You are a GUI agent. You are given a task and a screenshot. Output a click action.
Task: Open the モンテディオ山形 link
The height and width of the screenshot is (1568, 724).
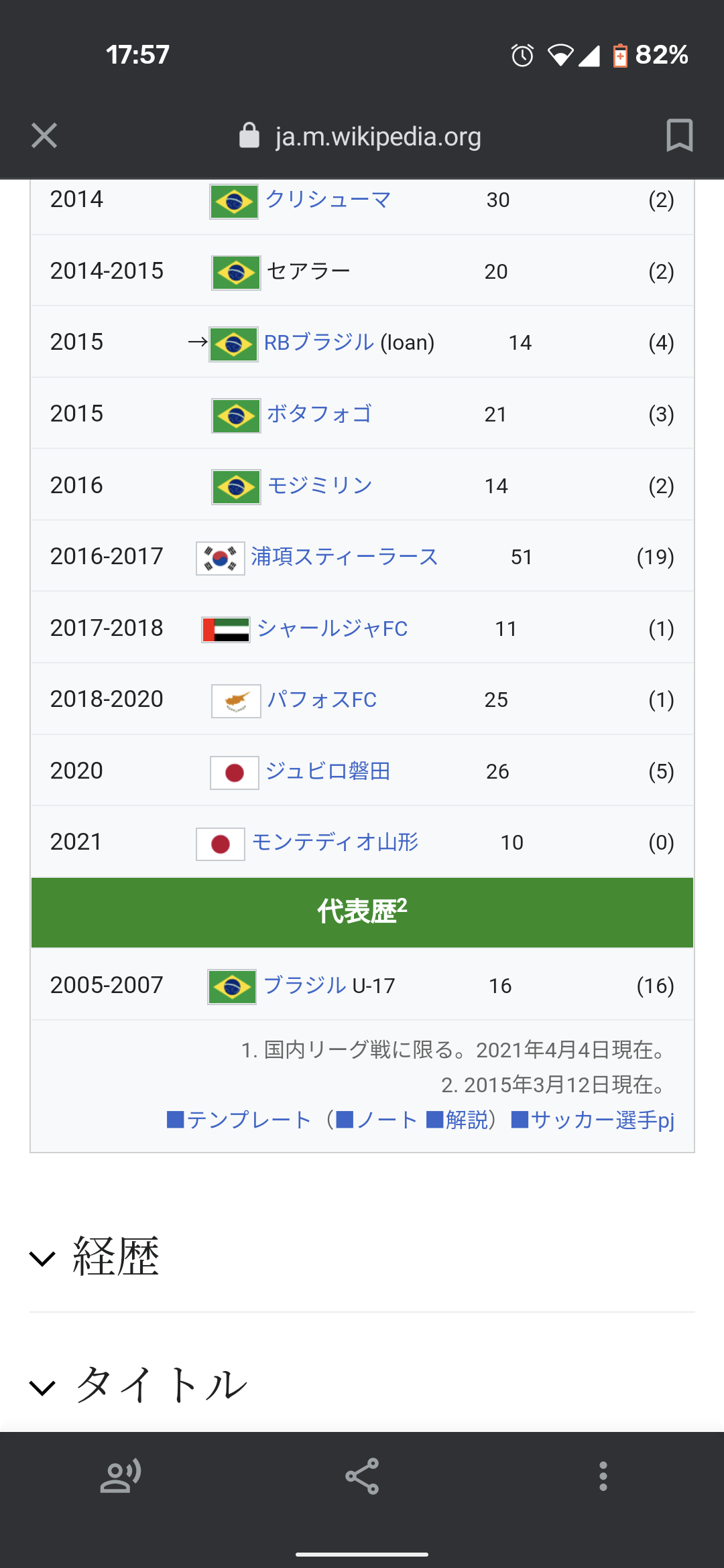click(x=335, y=842)
